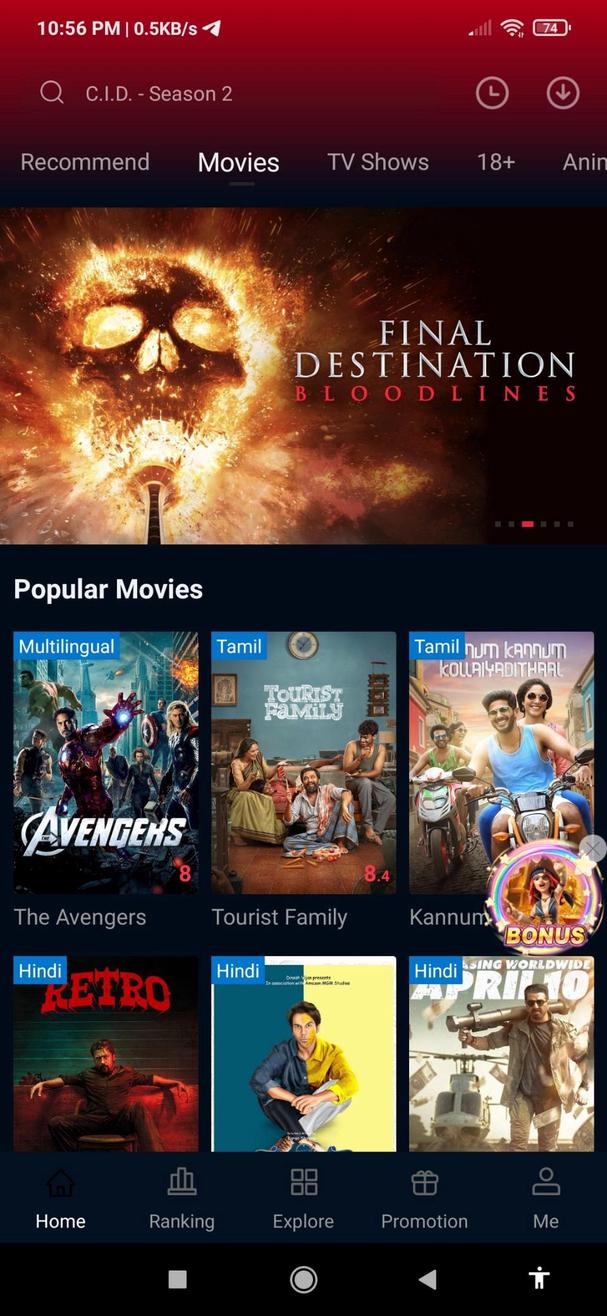Viewport: 607px width, 1316px height.
Task: Dismiss the floating Bonus badge
Action: (x=592, y=850)
